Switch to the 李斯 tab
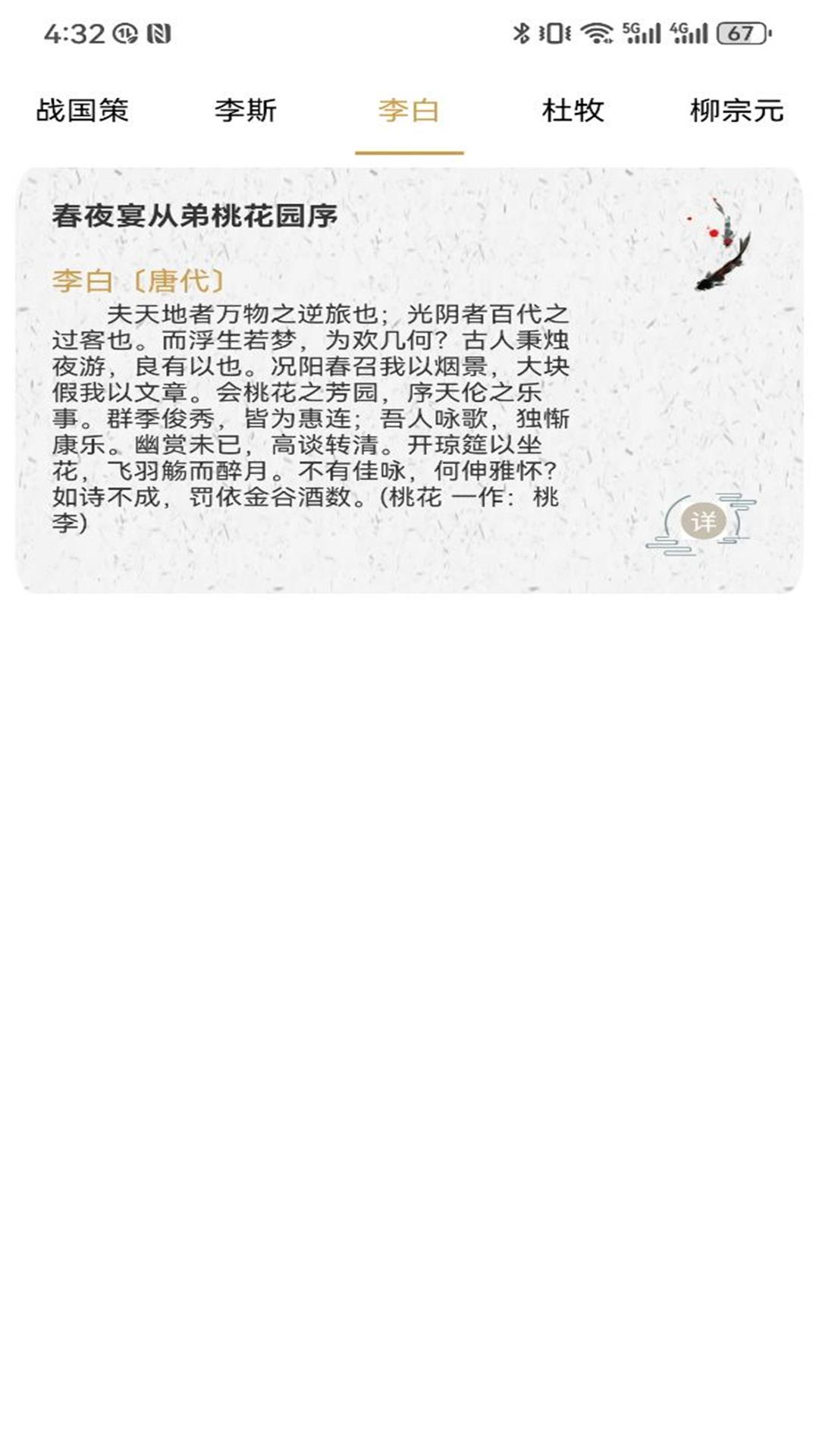 point(246,111)
